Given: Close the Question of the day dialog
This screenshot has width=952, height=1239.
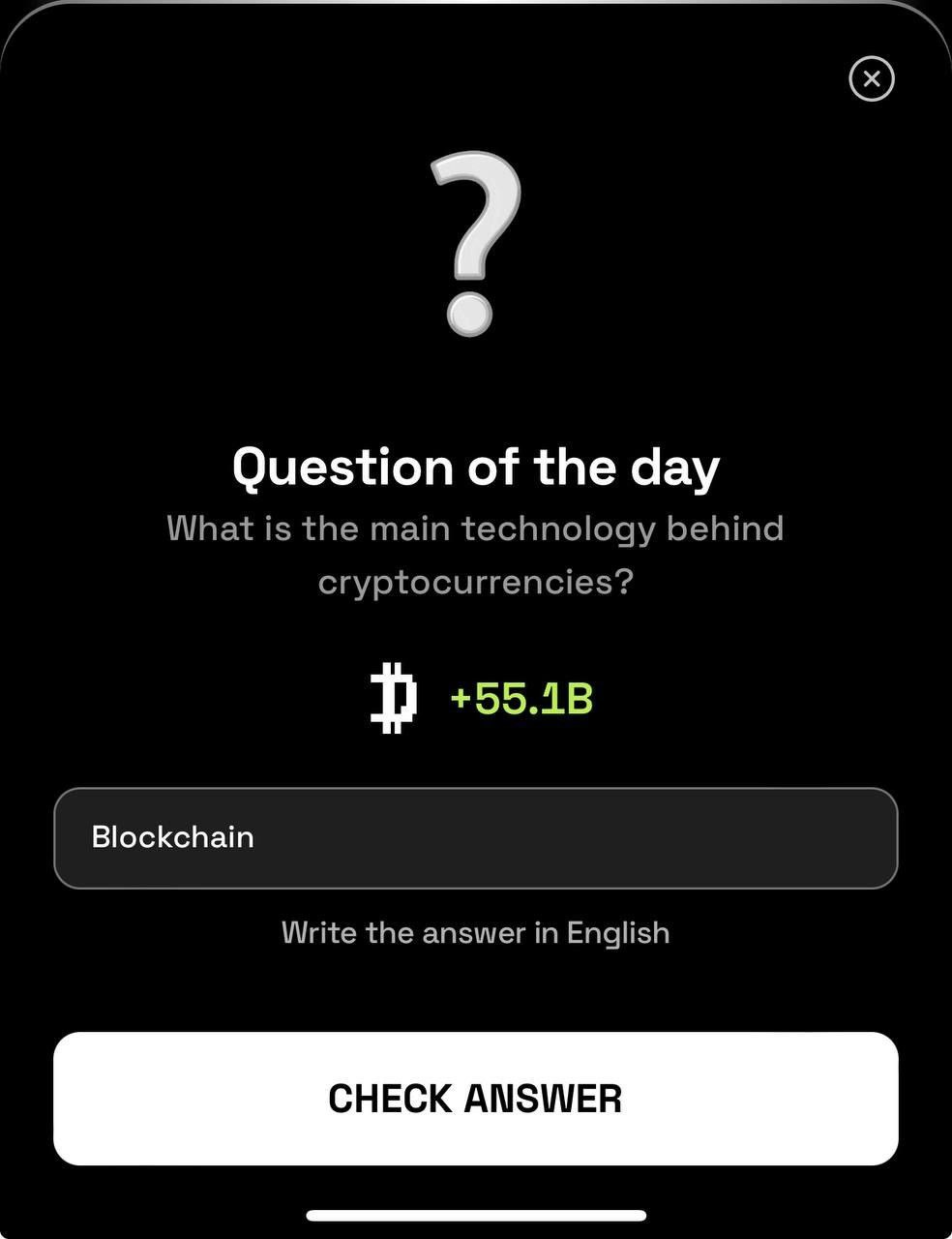Looking at the screenshot, I should pyautogui.click(x=871, y=79).
